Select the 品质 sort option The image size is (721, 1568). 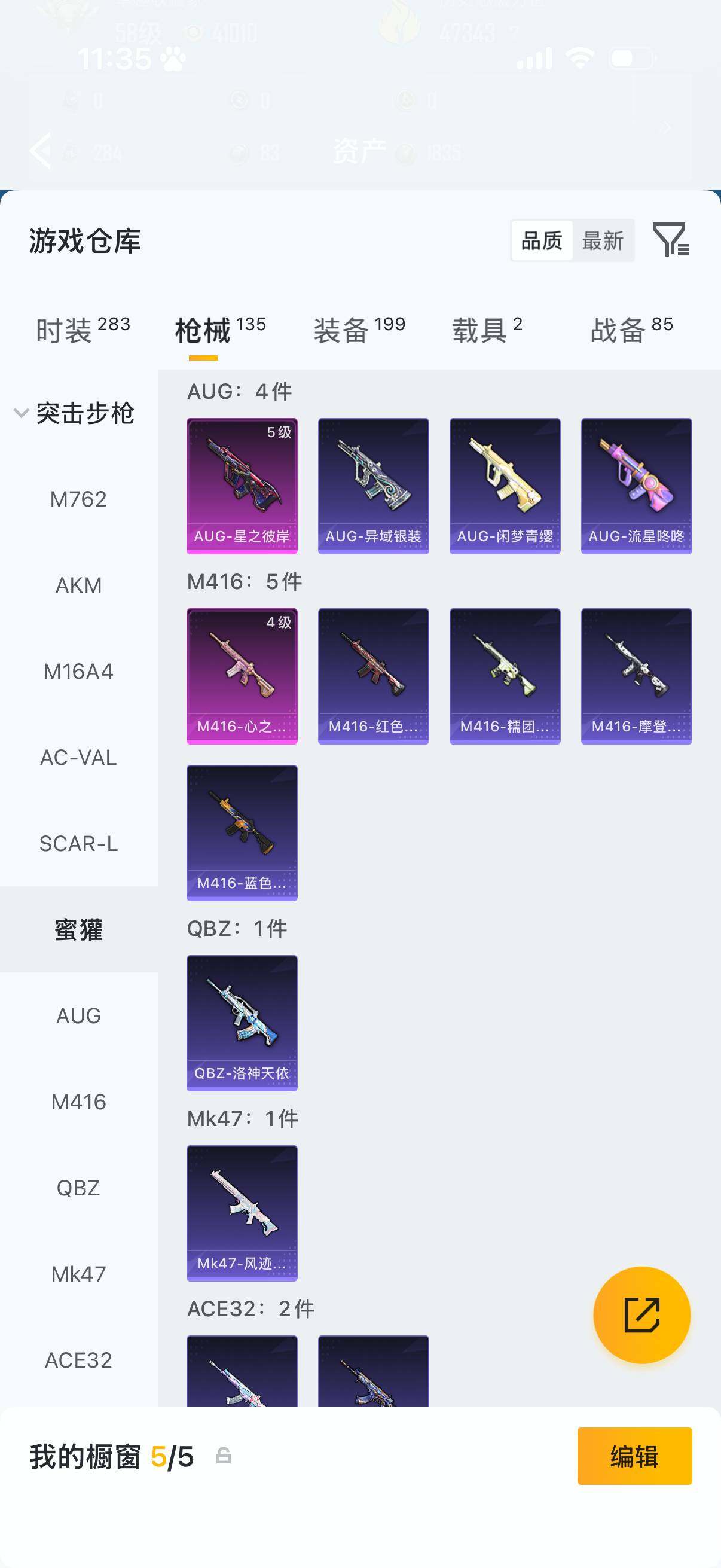(542, 240)
